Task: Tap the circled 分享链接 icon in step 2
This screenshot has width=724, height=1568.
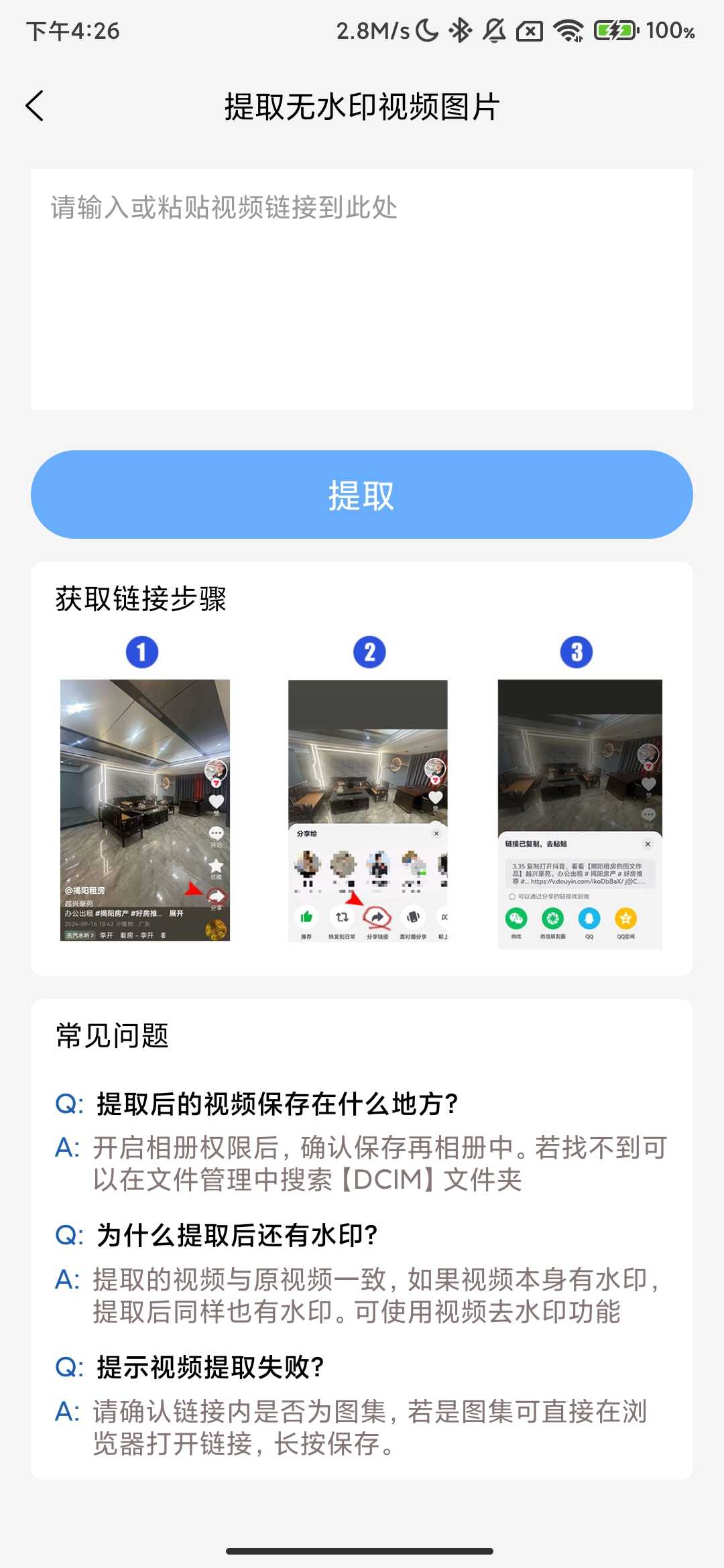Action: coord(377,917)
